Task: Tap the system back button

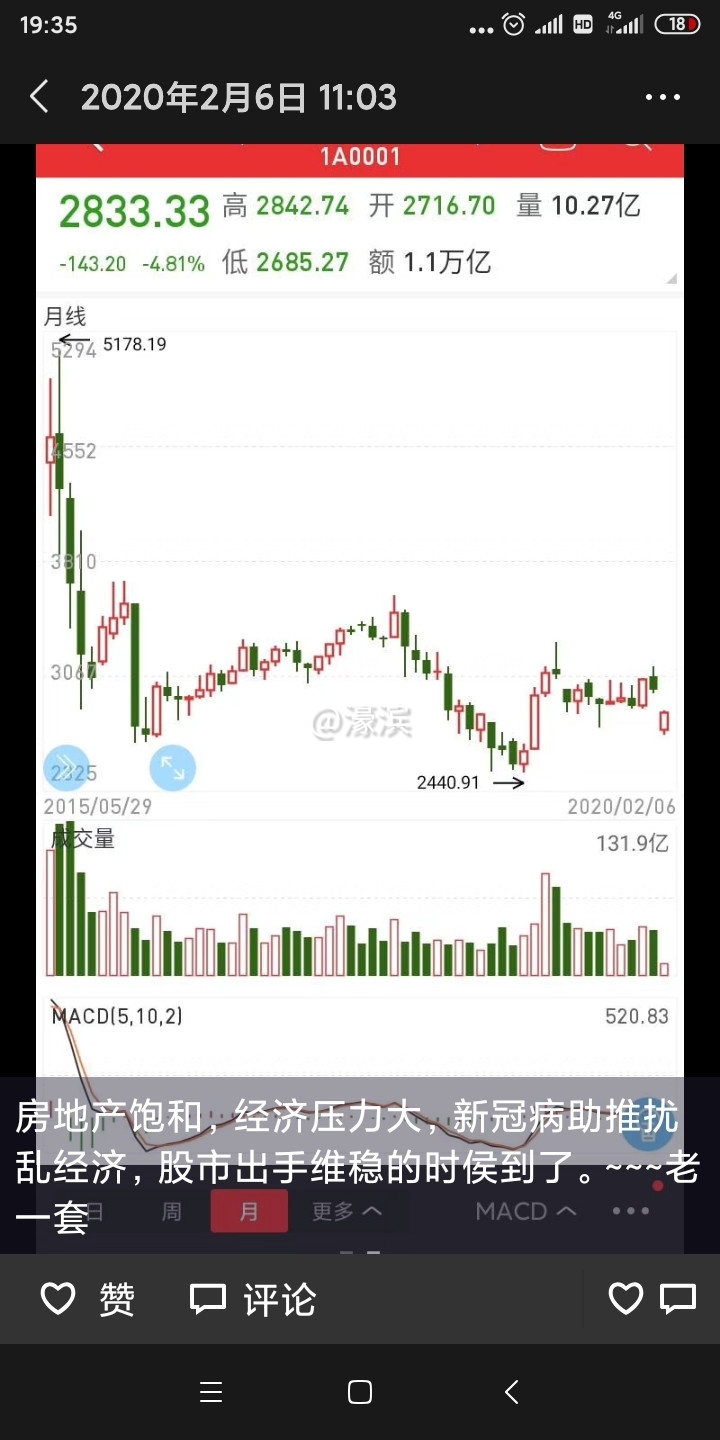Action: (x=511, y=1392)
